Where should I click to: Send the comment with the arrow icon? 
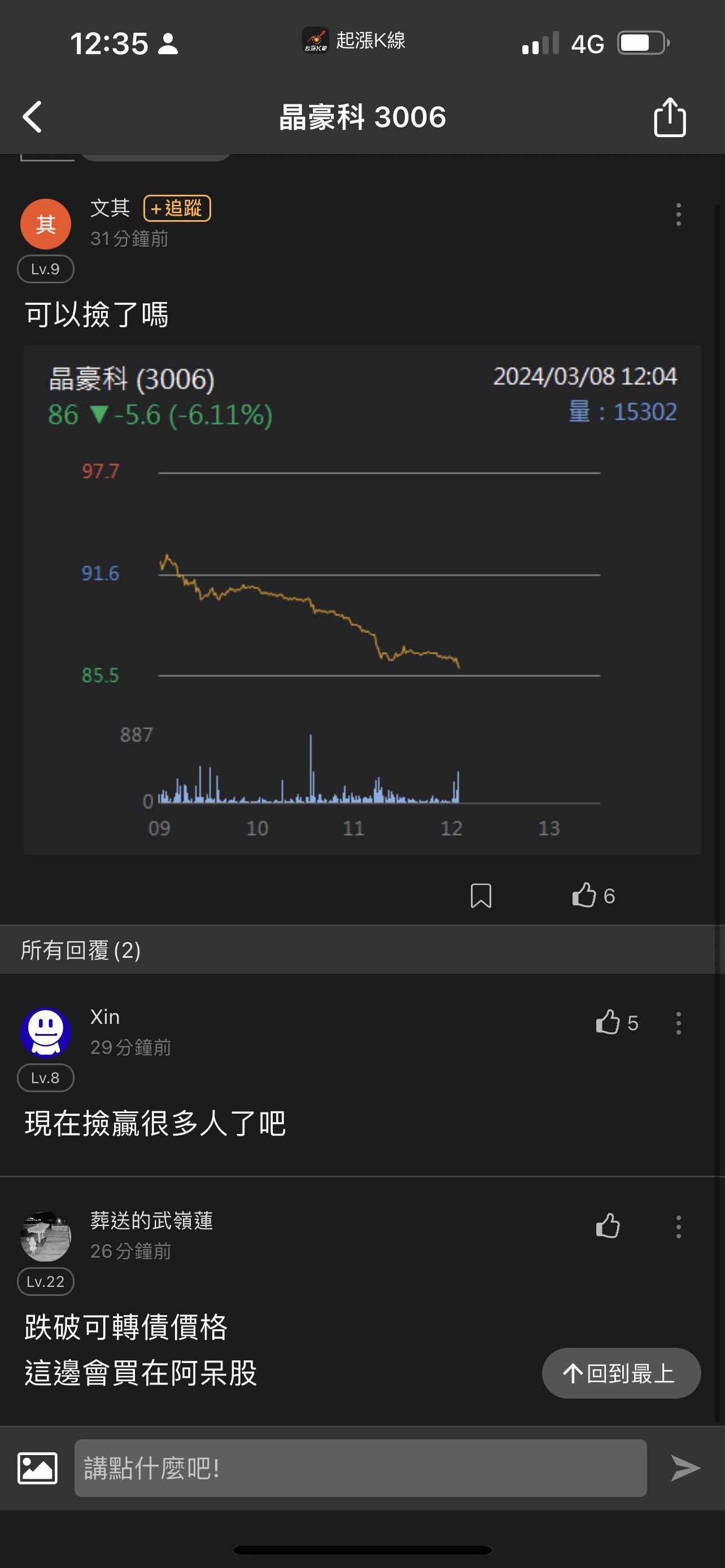685,1468
